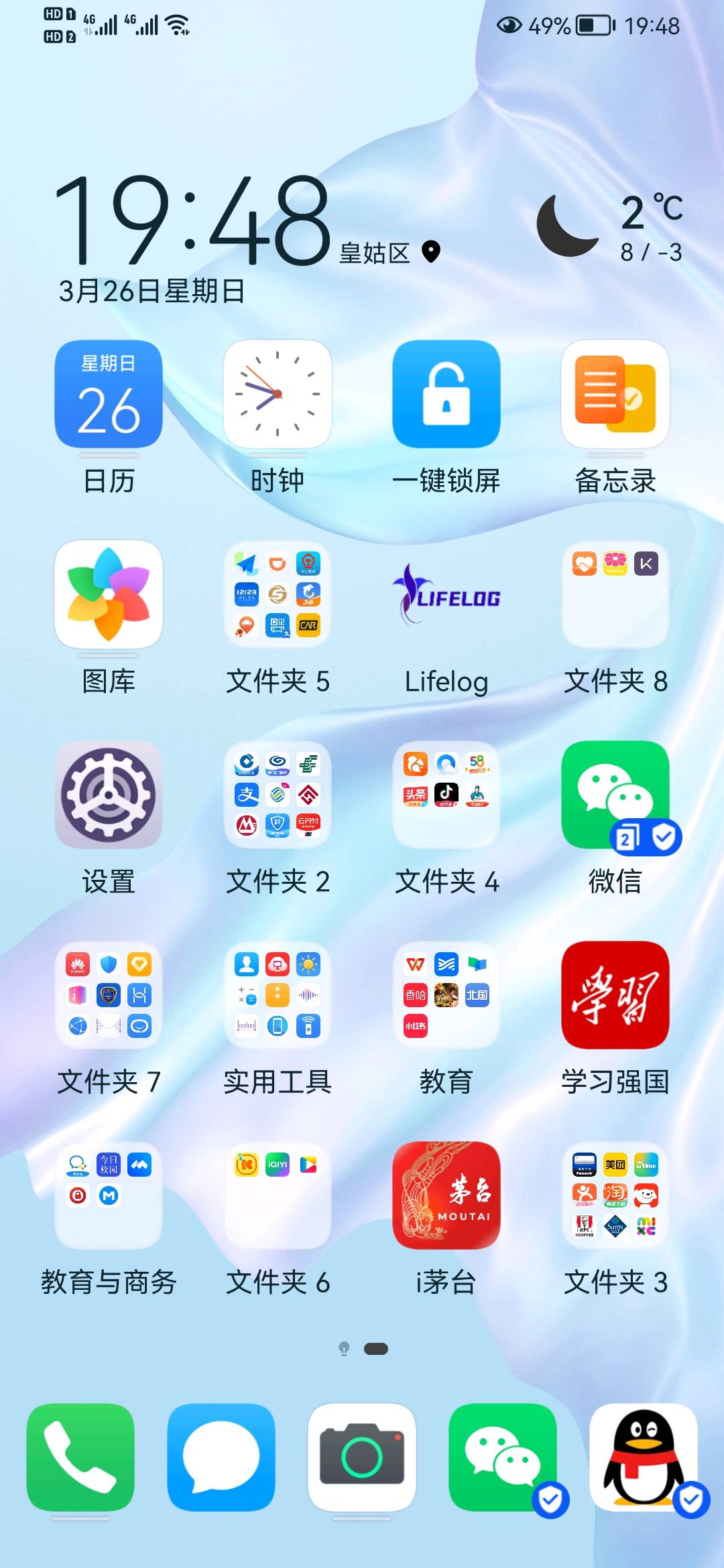Viewport: 724px width, 1568px height.
Task: Launch the 学习强国 app
Action: click(615, 995)
